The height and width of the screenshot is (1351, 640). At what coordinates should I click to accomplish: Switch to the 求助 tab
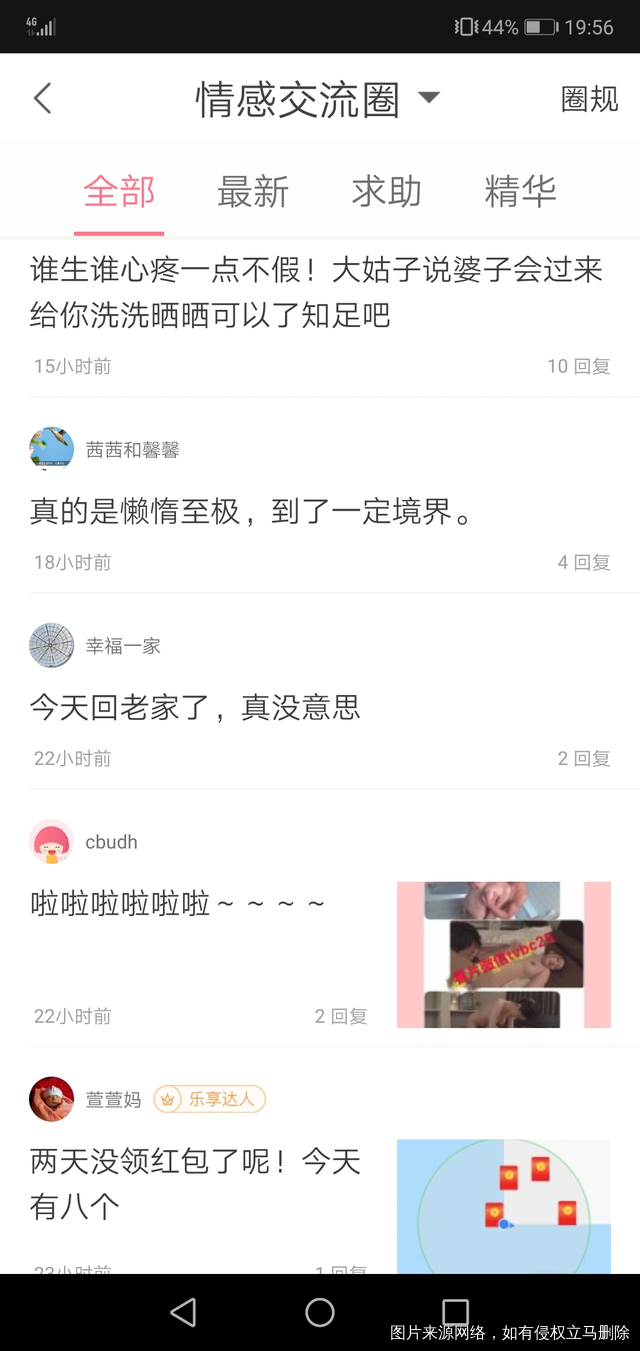(386, 191)
